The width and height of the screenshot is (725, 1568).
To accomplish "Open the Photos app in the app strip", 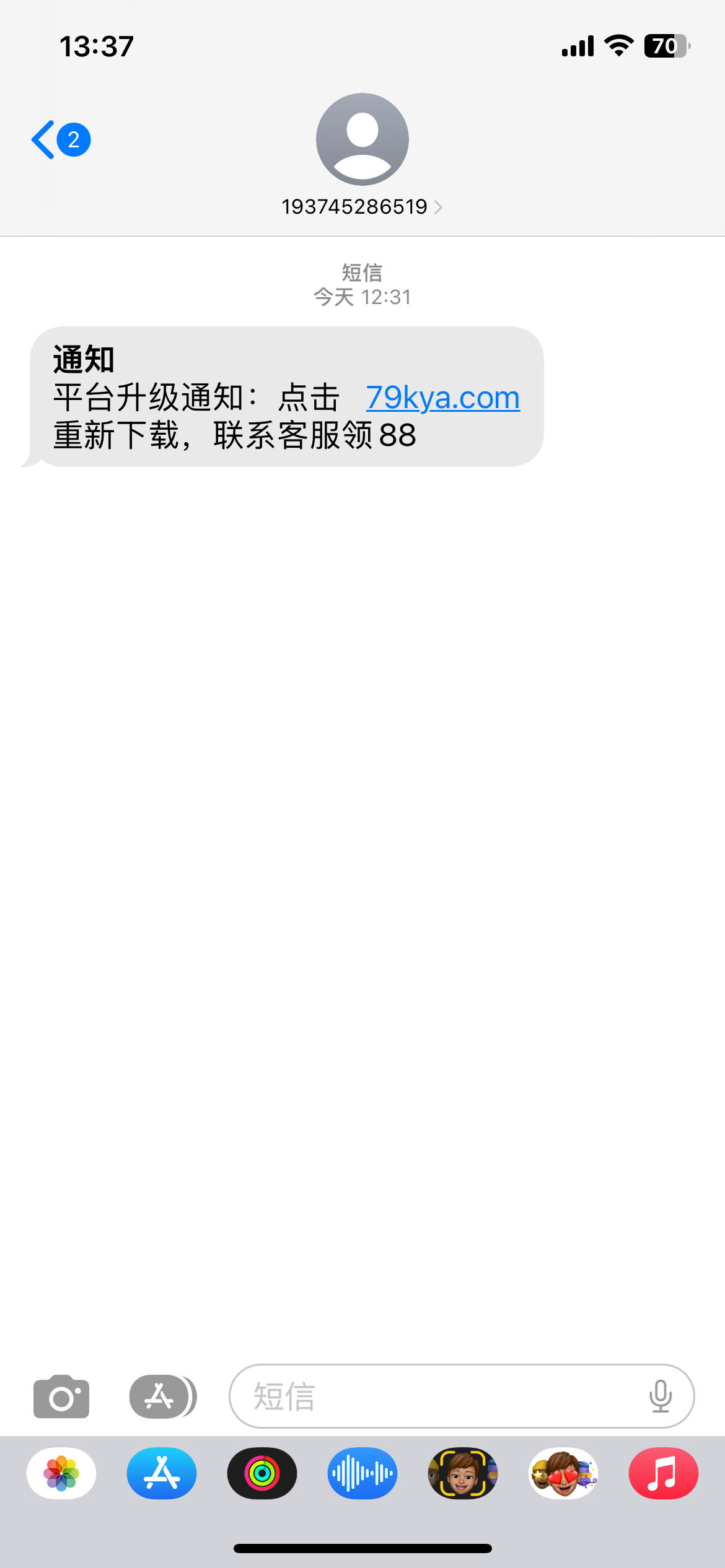I will point(61,1473).
